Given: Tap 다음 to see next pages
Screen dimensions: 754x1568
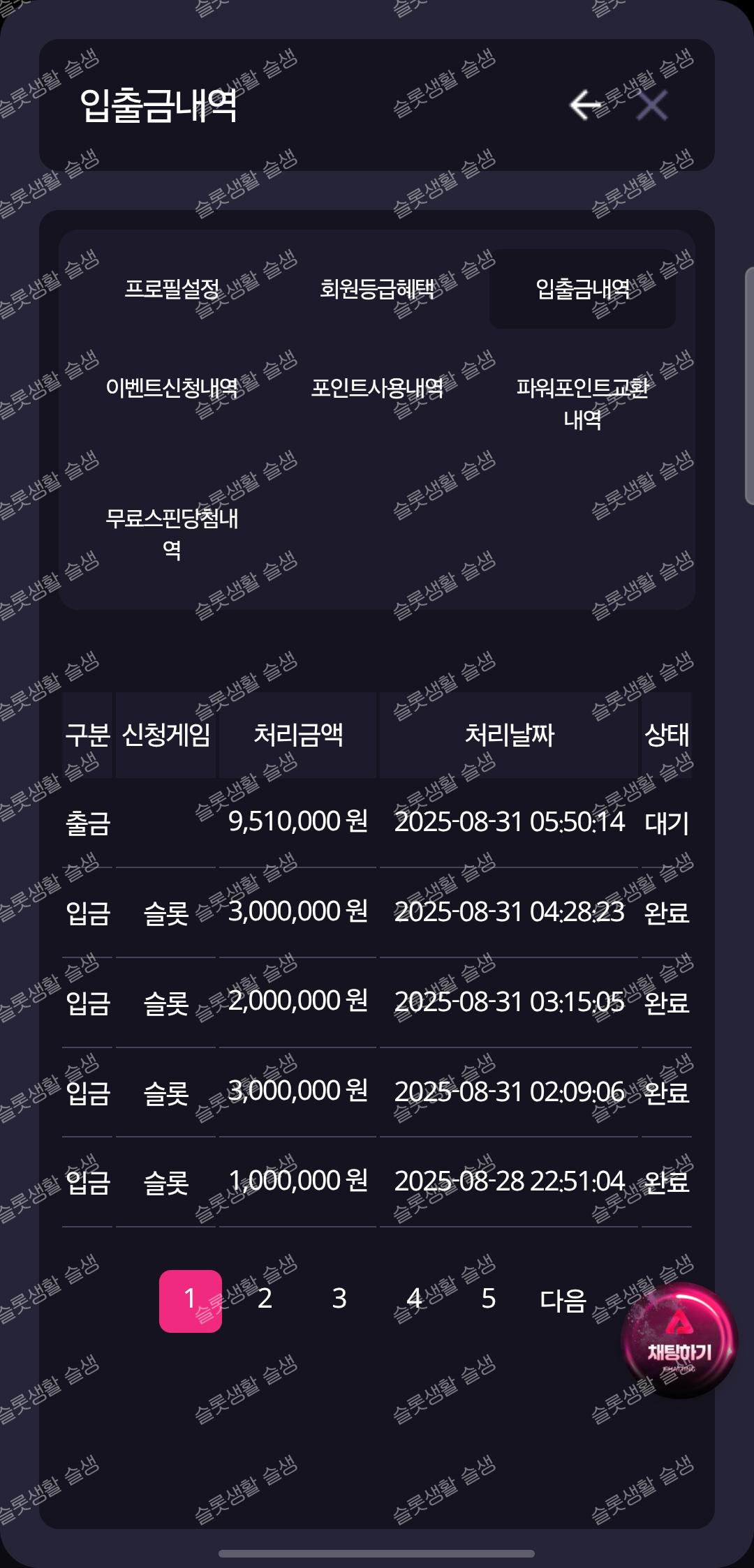Looking at the screenshot, I should 563,1300.
